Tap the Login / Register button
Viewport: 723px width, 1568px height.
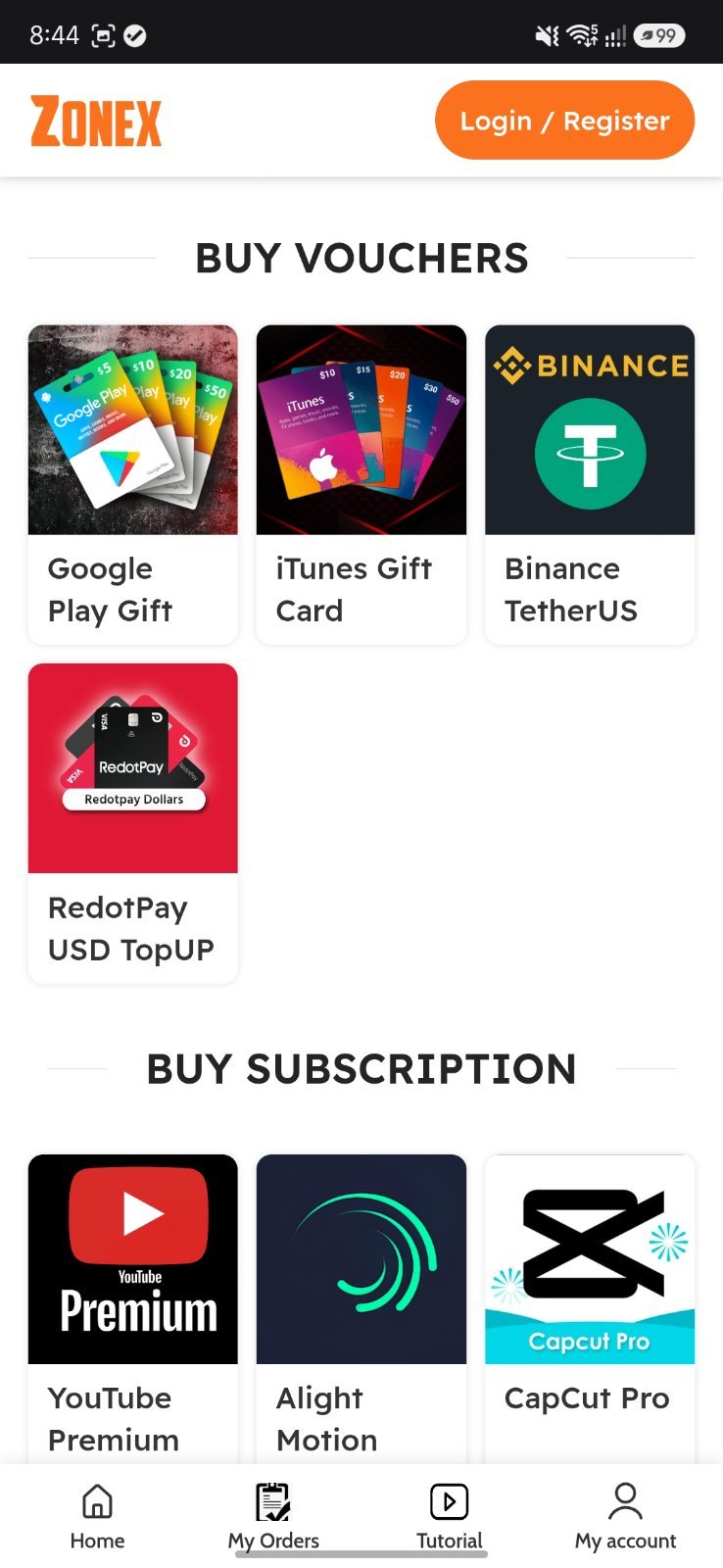coord(564,121)
